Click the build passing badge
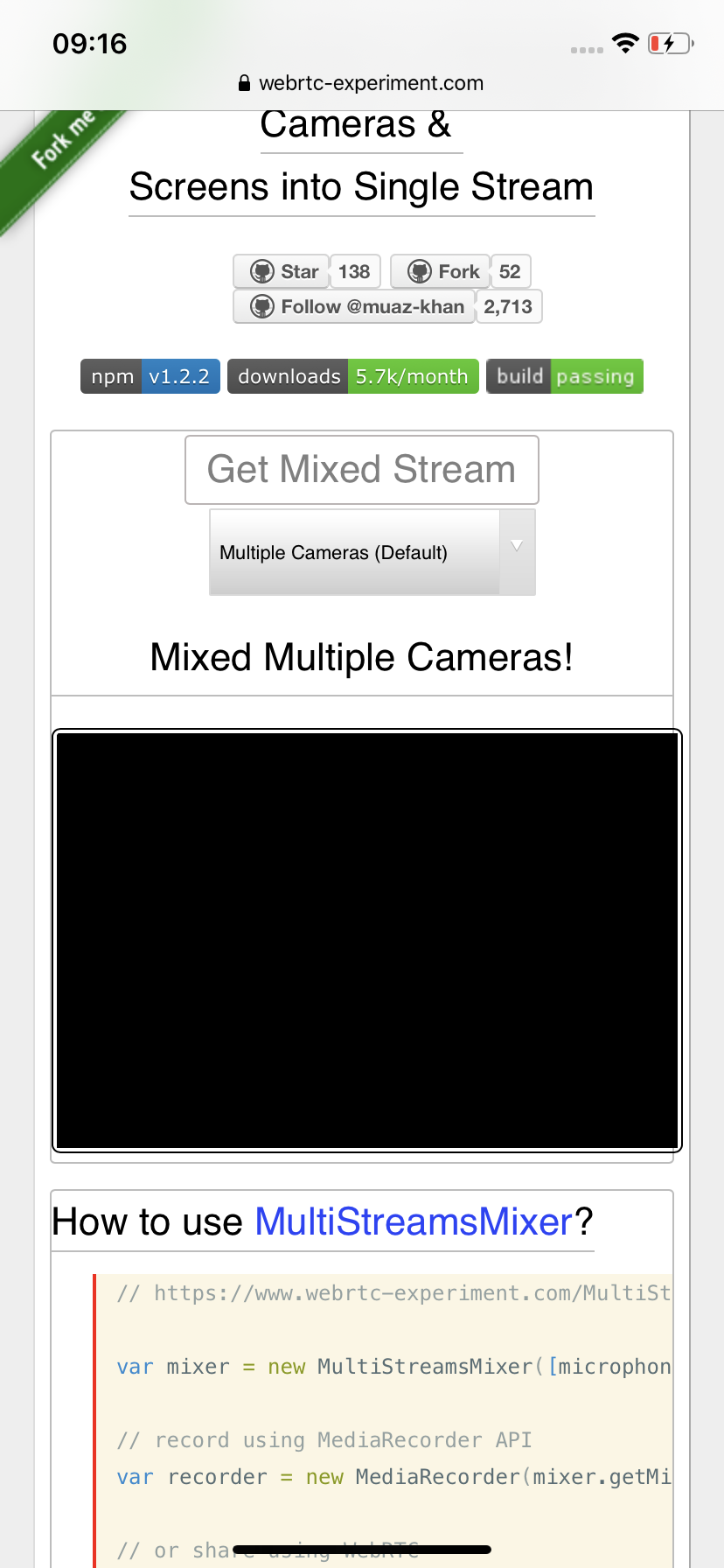 pos(564,376)
